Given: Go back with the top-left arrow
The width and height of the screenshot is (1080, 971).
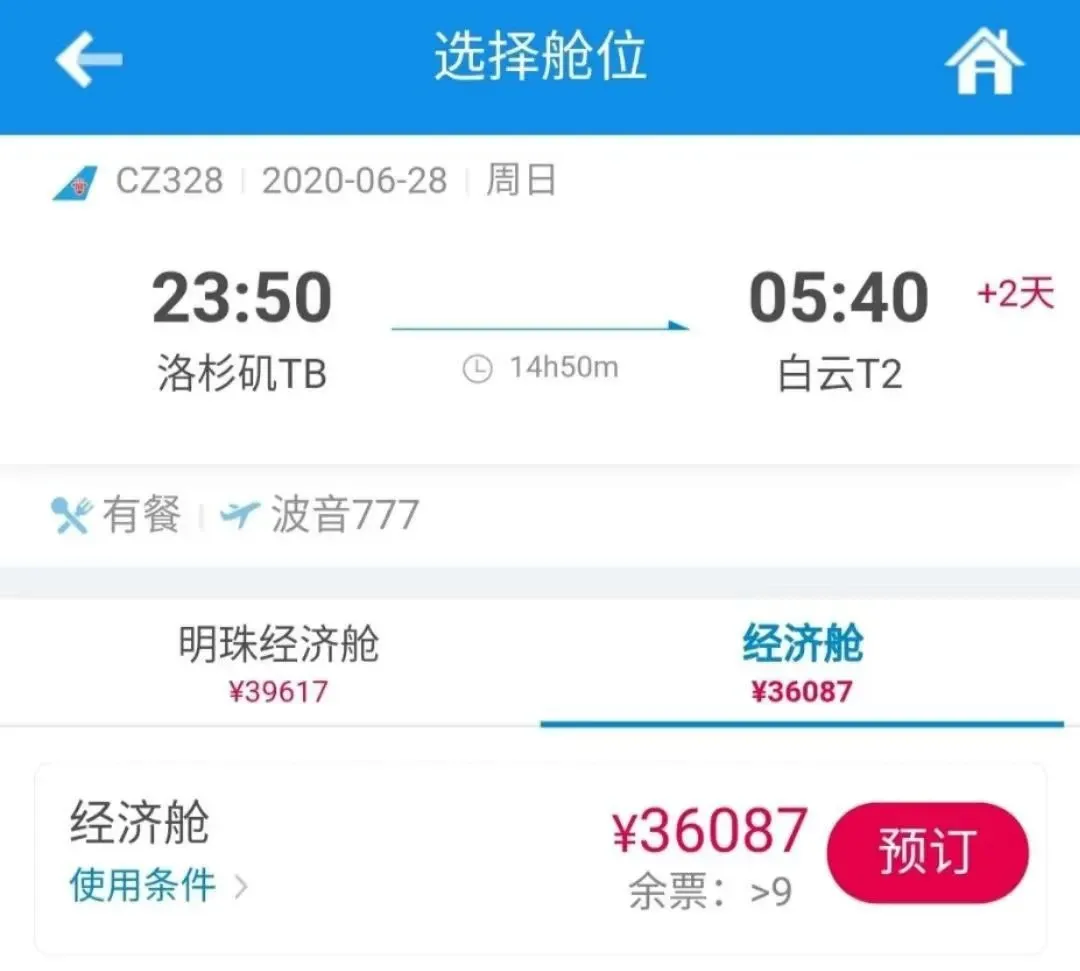Looking at the screenshot, I should tap(88, 59).
